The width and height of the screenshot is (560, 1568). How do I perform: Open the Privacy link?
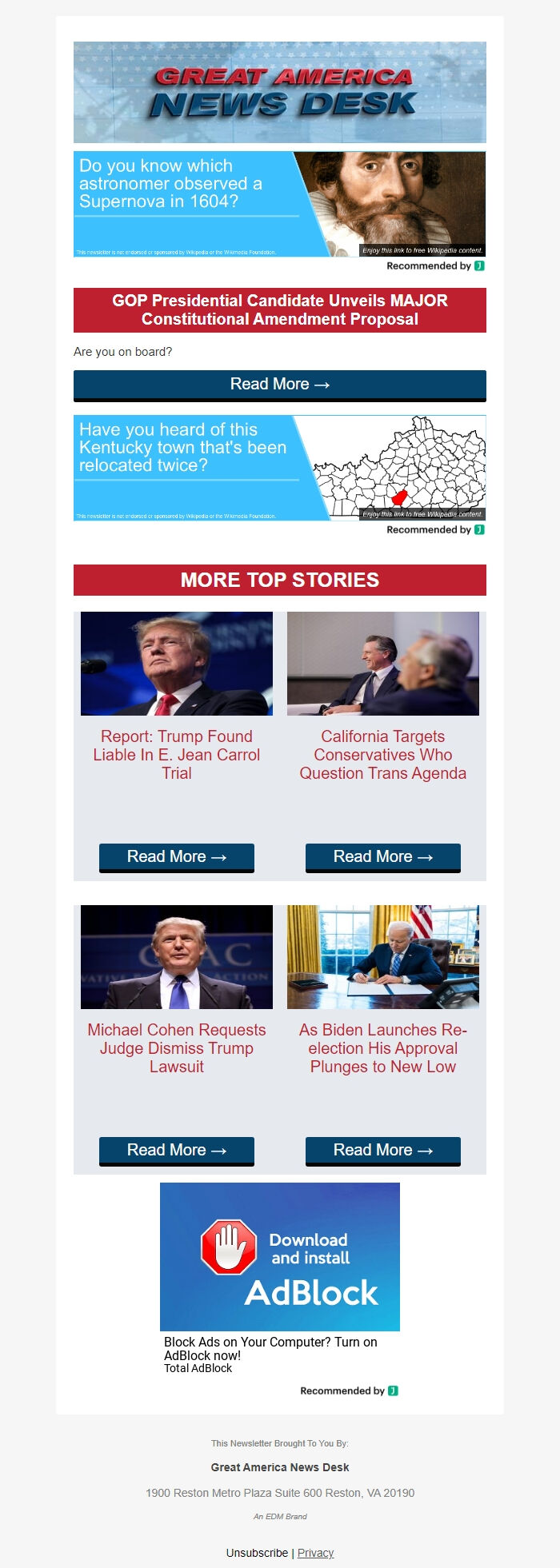click(x=315, y=1553)
